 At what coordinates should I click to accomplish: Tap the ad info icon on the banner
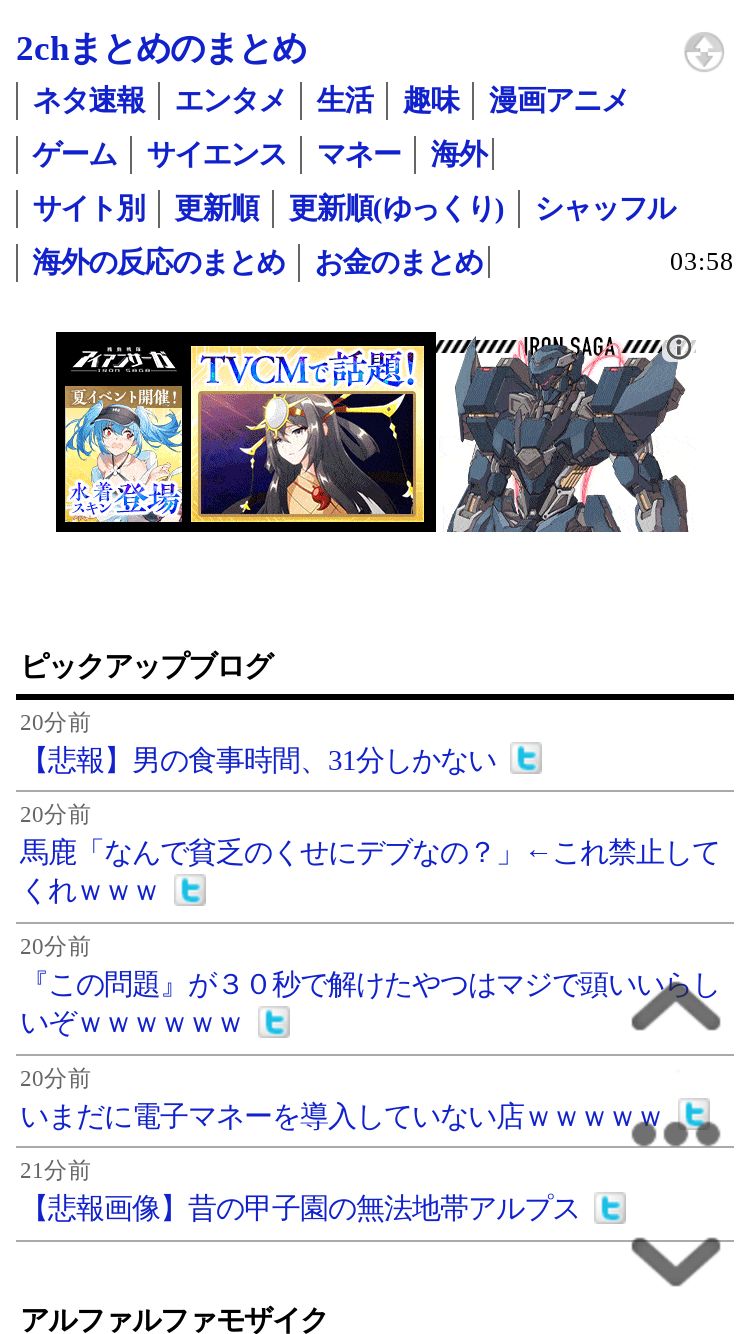(x=679, y=347)
